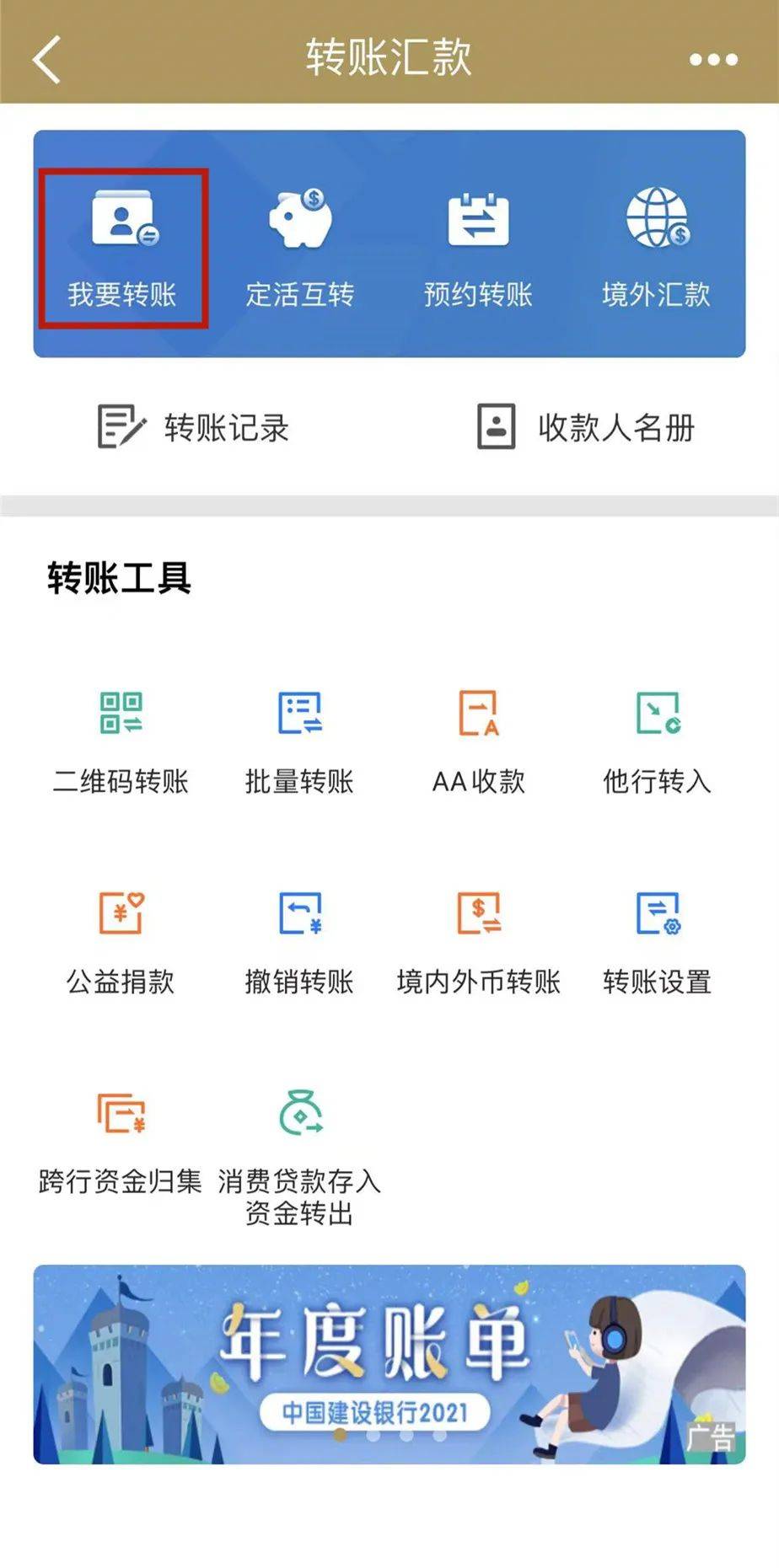The height and width of the screenshot is (1568, 779).
Task: View 转账记录 transfer records
Action: [x=192, y=429]
